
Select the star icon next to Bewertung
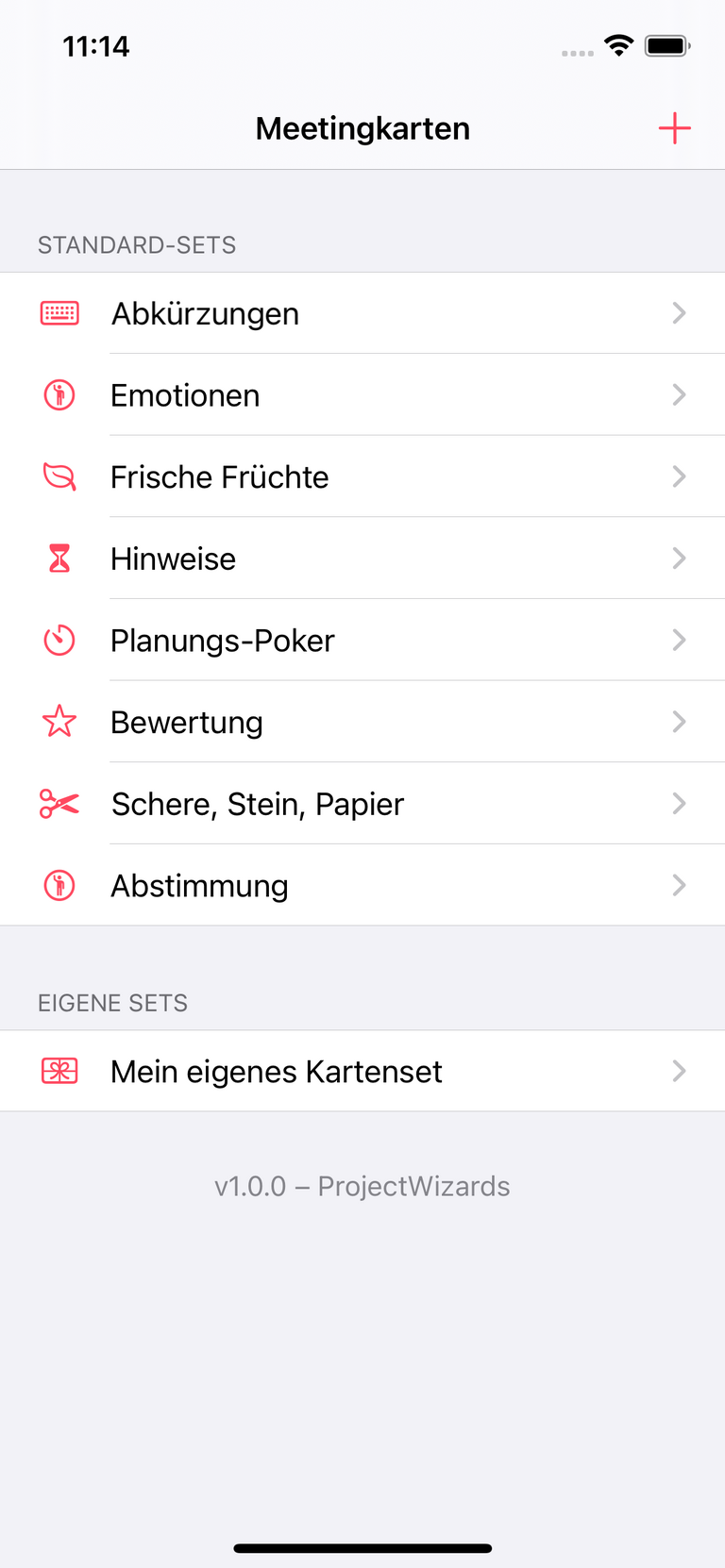click(59, 721)
